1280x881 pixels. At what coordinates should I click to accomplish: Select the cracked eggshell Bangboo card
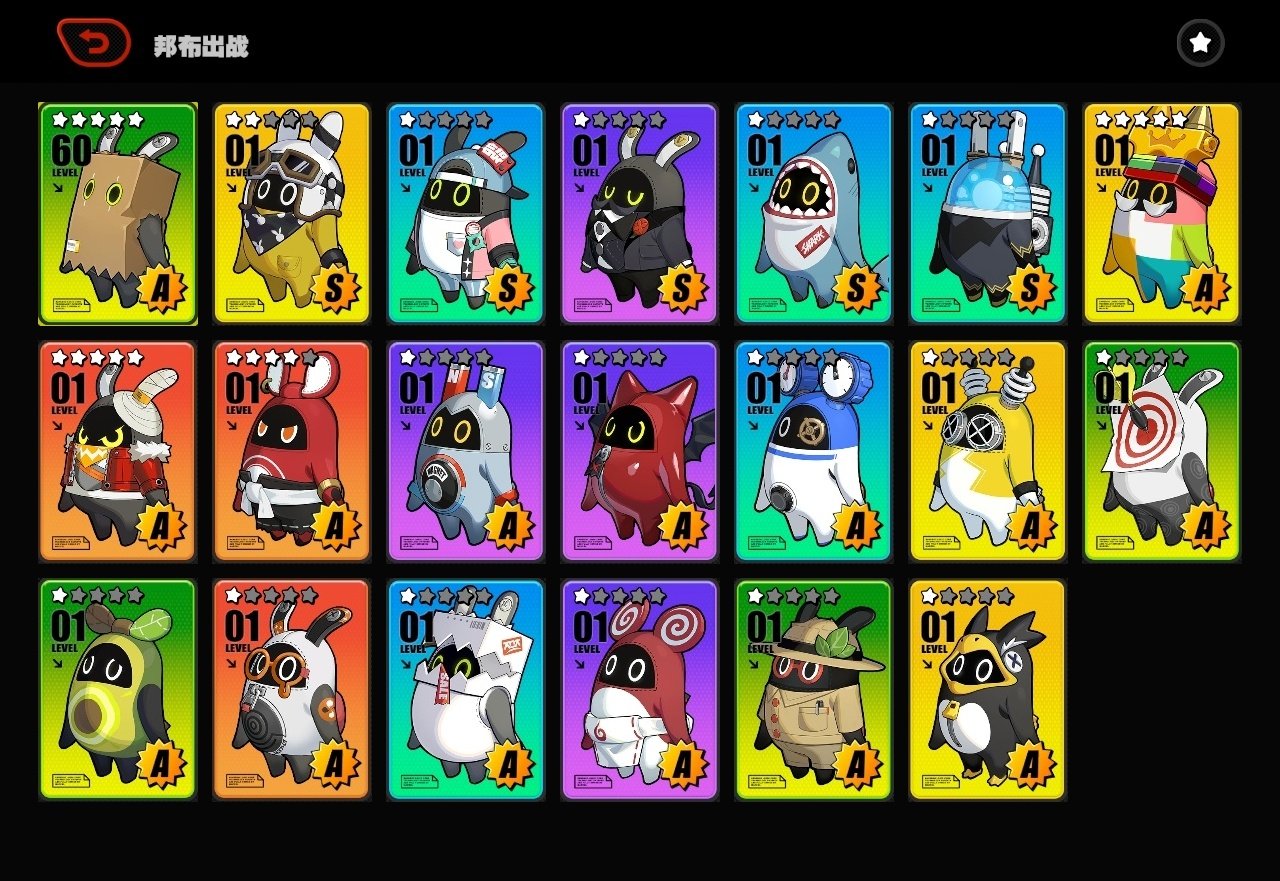point(465,689)
